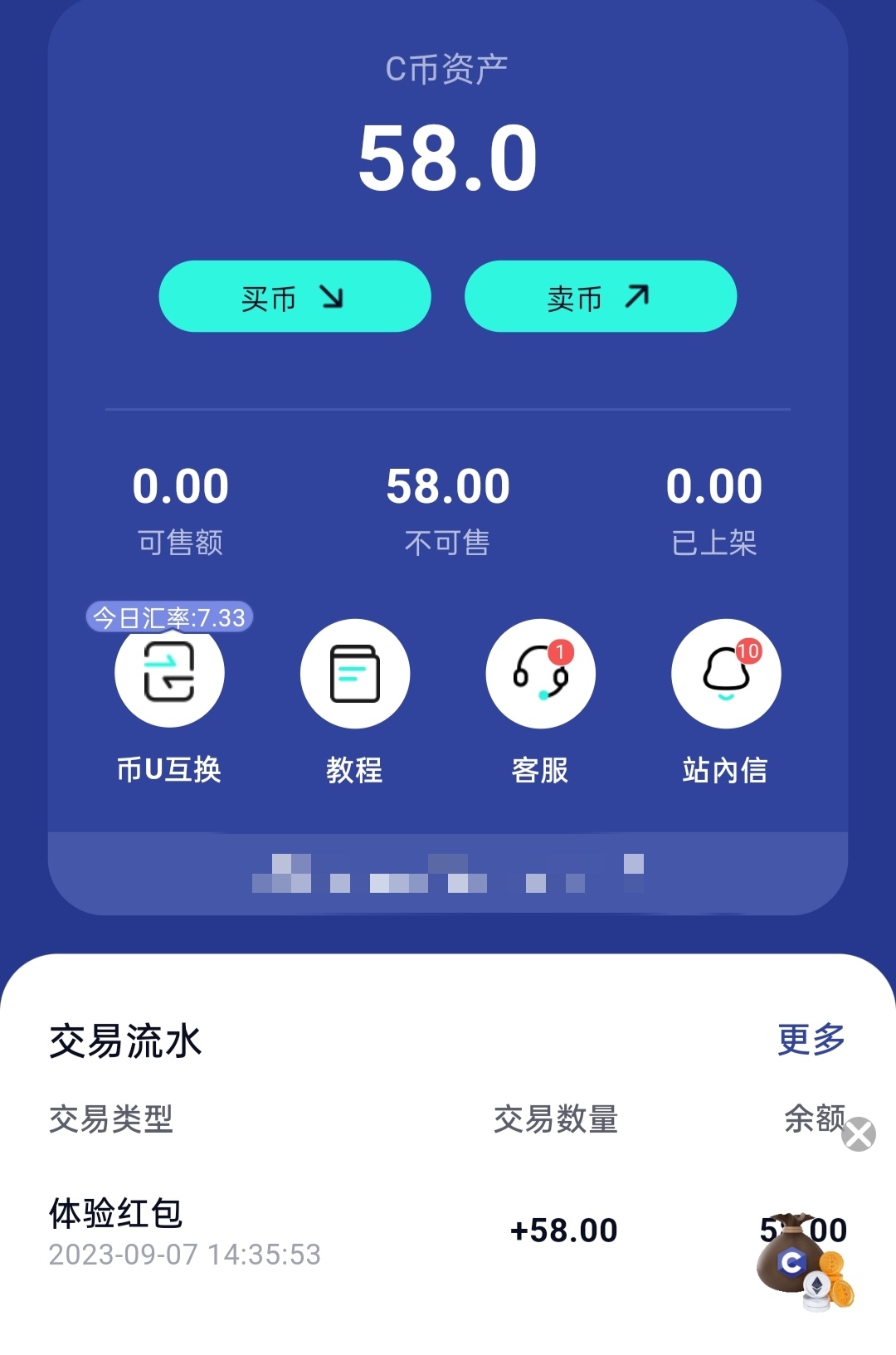Dismiss the floating money bag widget
The width and height of the screenshot is (896, 1355).
tap(859, 1134)
